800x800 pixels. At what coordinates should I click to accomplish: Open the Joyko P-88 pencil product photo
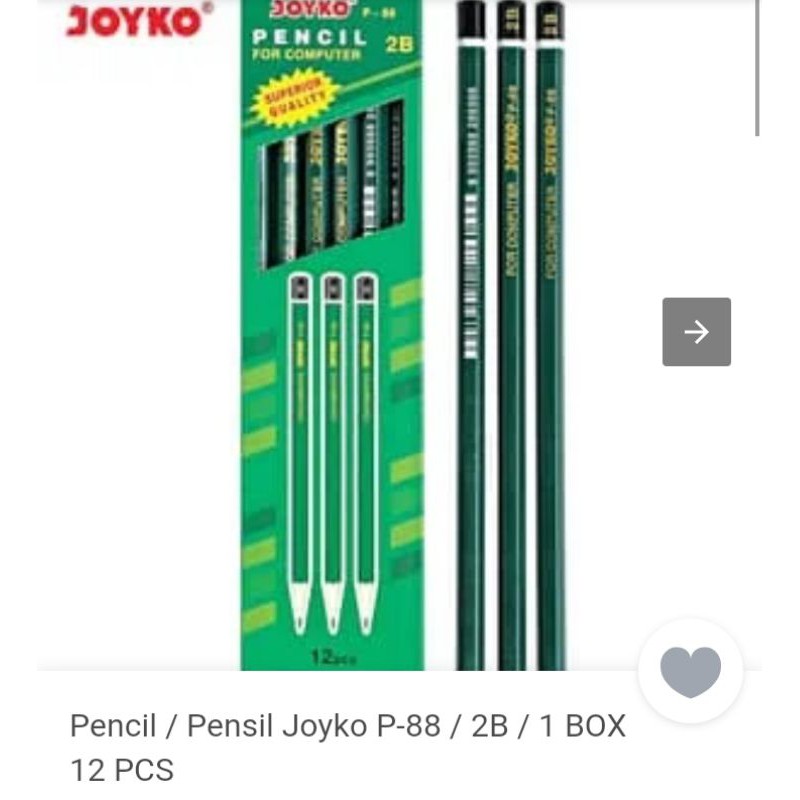tap(400, 335)
